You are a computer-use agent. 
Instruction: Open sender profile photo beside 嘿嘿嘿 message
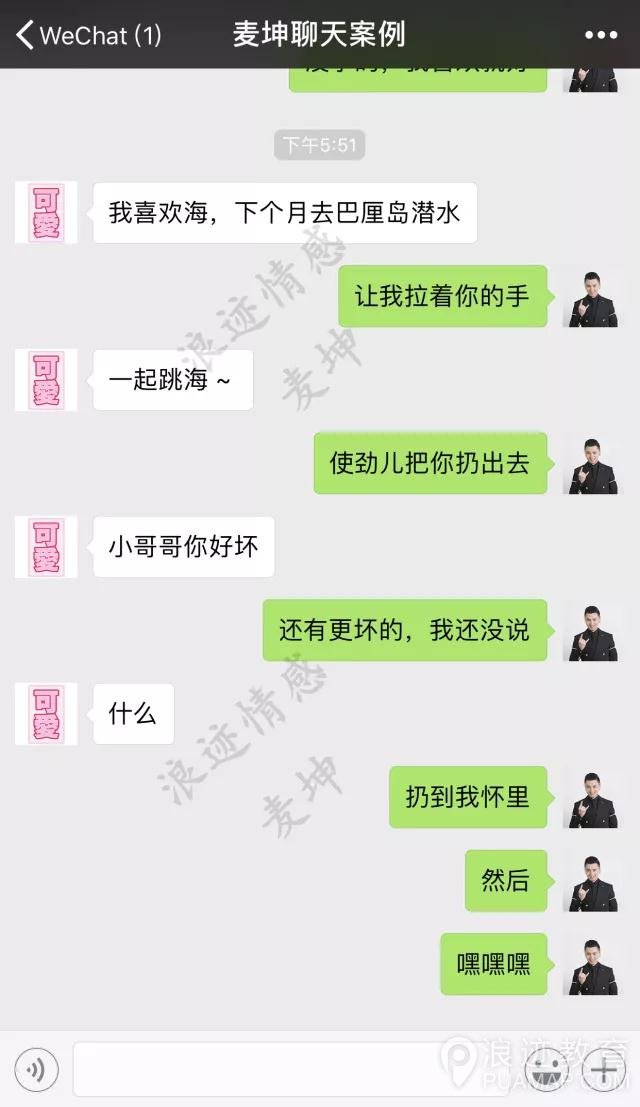[593, 965]
